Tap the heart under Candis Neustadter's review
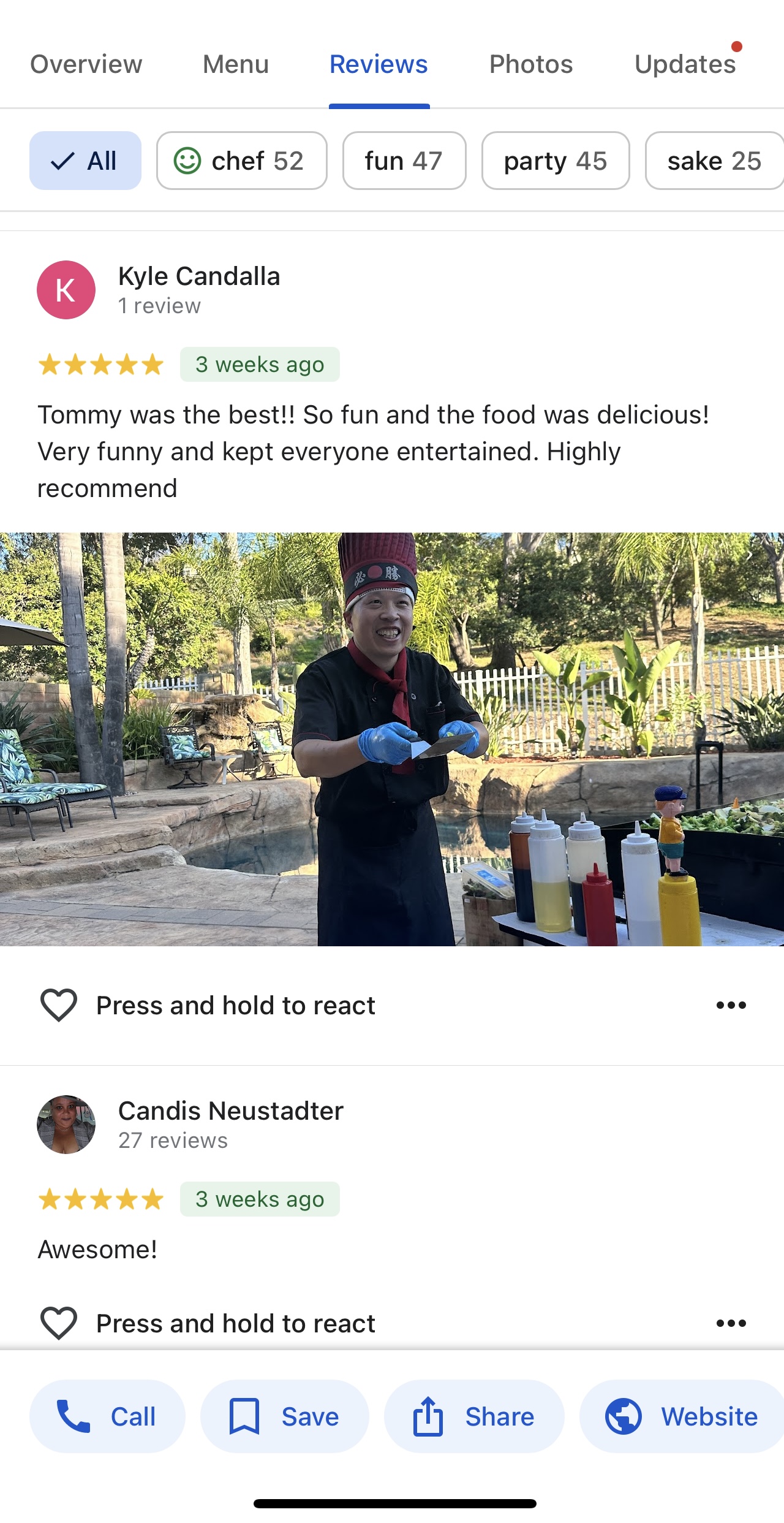 (x=59, y=1323)
